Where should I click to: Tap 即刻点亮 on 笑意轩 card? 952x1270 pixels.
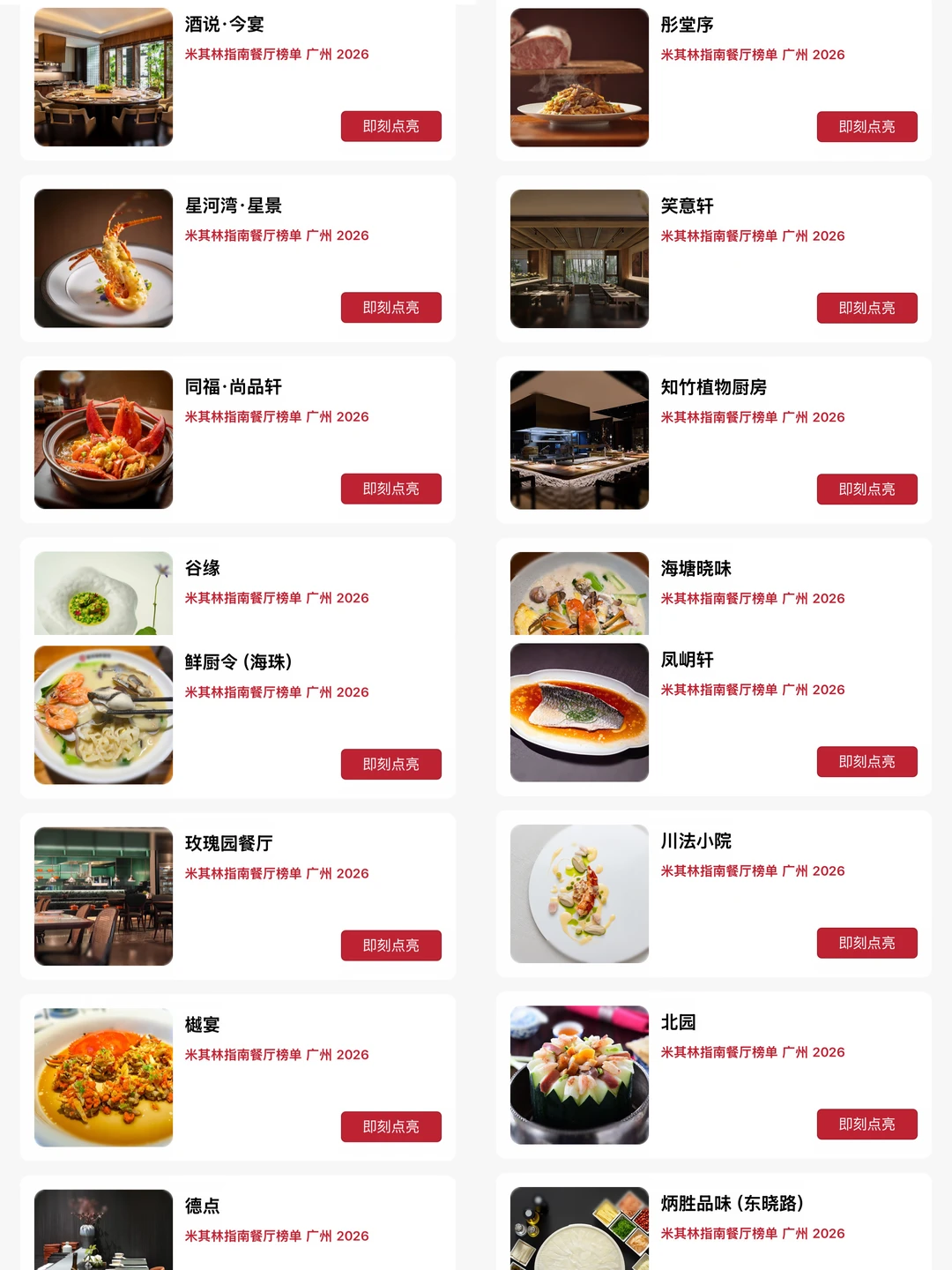click(867, 308)
